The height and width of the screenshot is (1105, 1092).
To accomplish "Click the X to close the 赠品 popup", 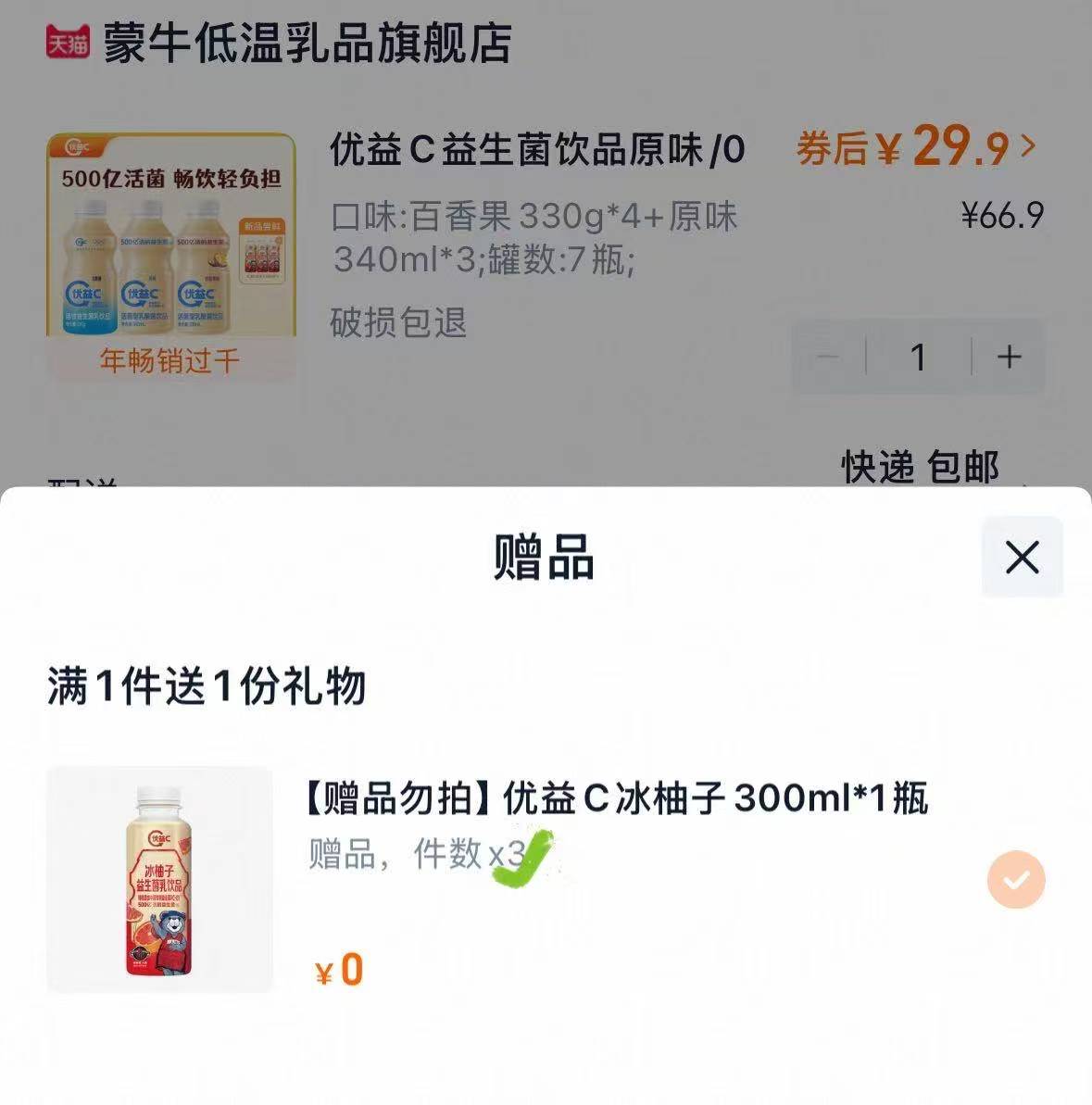I will (1022, 557).
